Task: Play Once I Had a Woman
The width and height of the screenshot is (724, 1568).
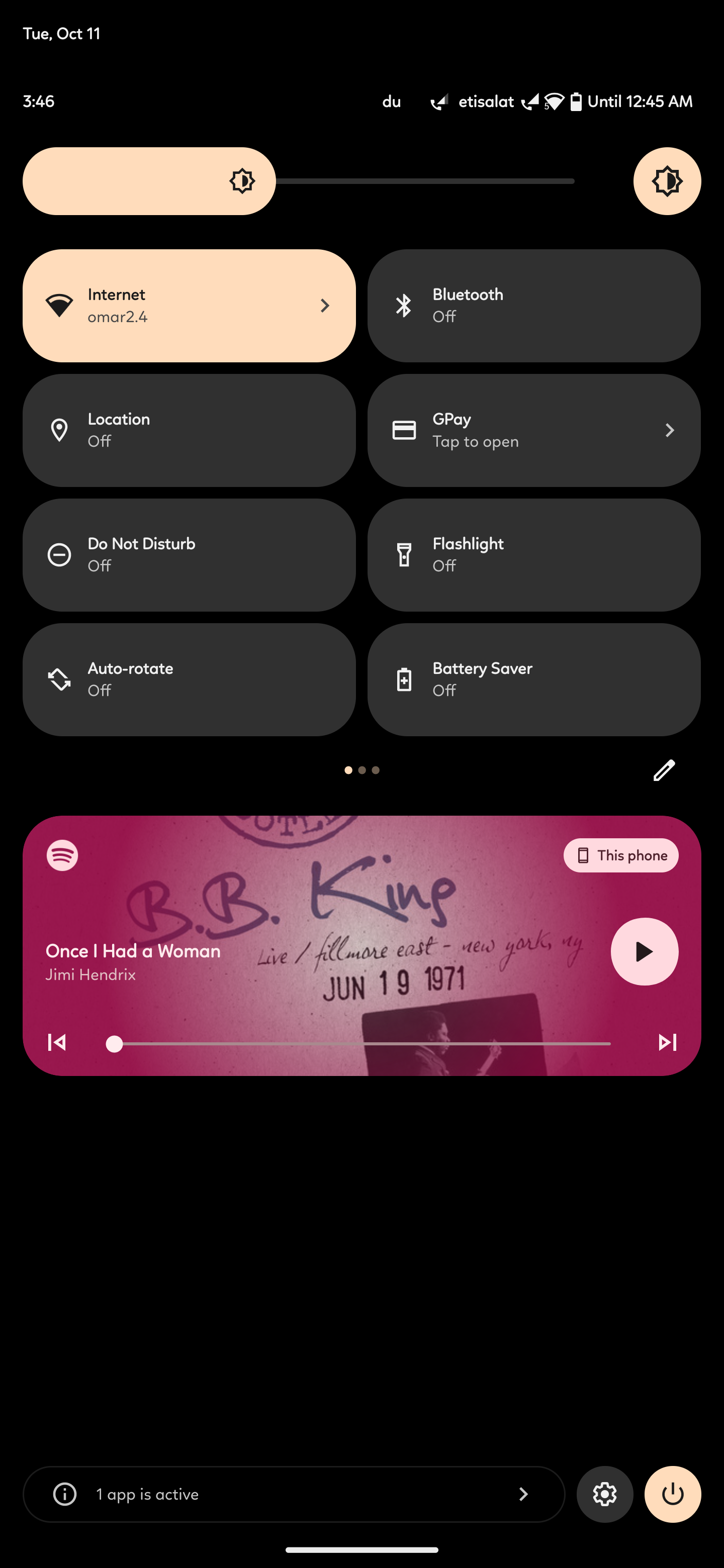Action: (644, 951)
